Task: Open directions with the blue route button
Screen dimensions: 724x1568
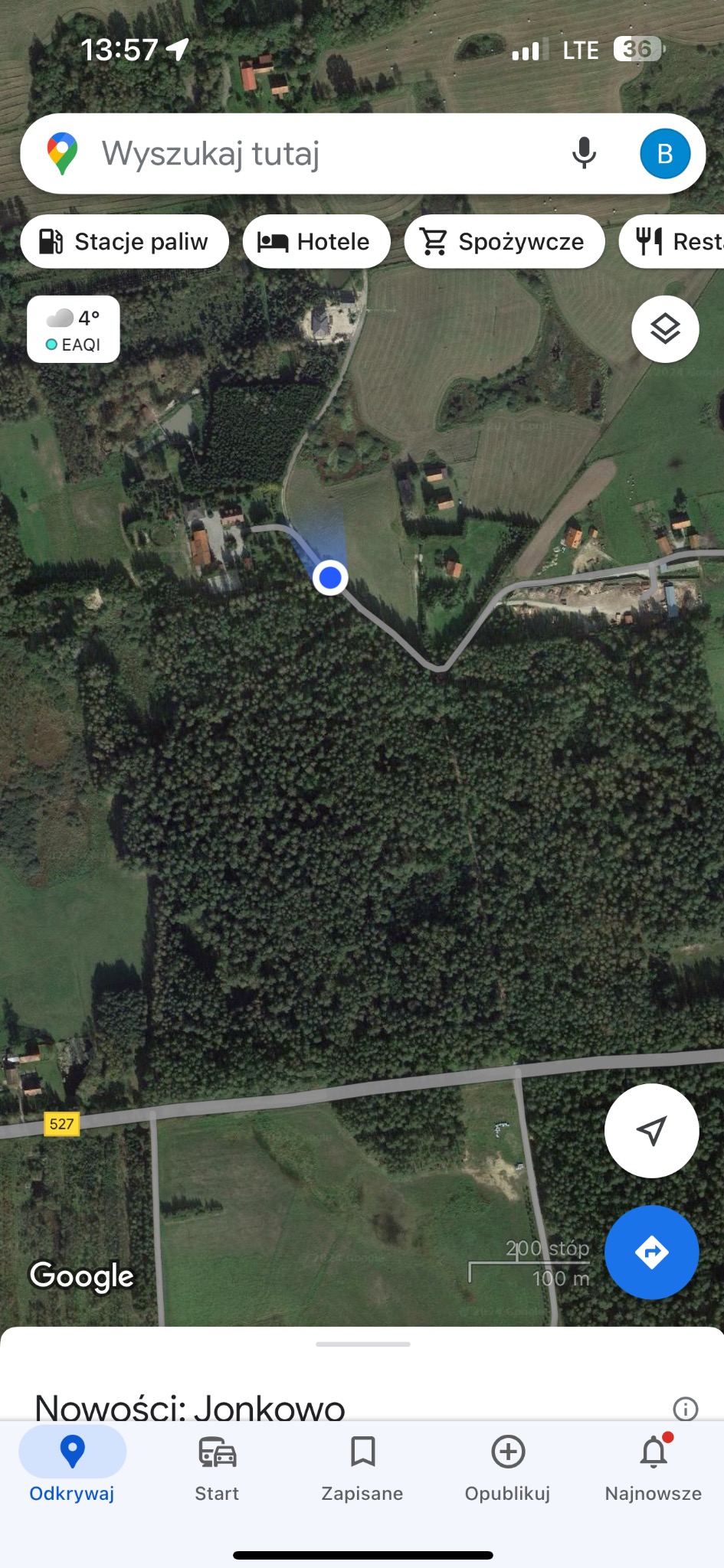Action: (x=651, y=1252)
